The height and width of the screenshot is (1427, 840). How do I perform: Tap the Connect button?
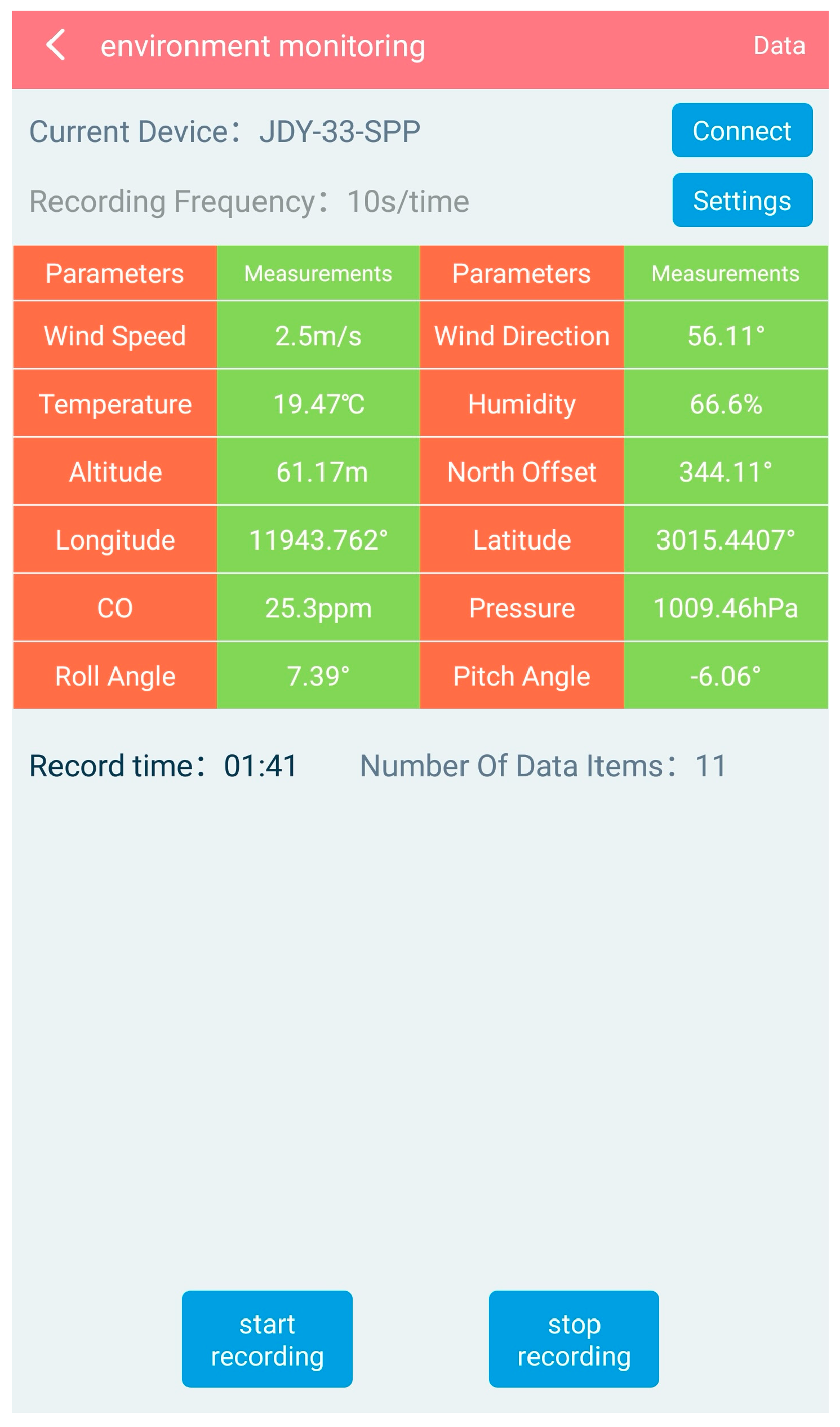741,130
